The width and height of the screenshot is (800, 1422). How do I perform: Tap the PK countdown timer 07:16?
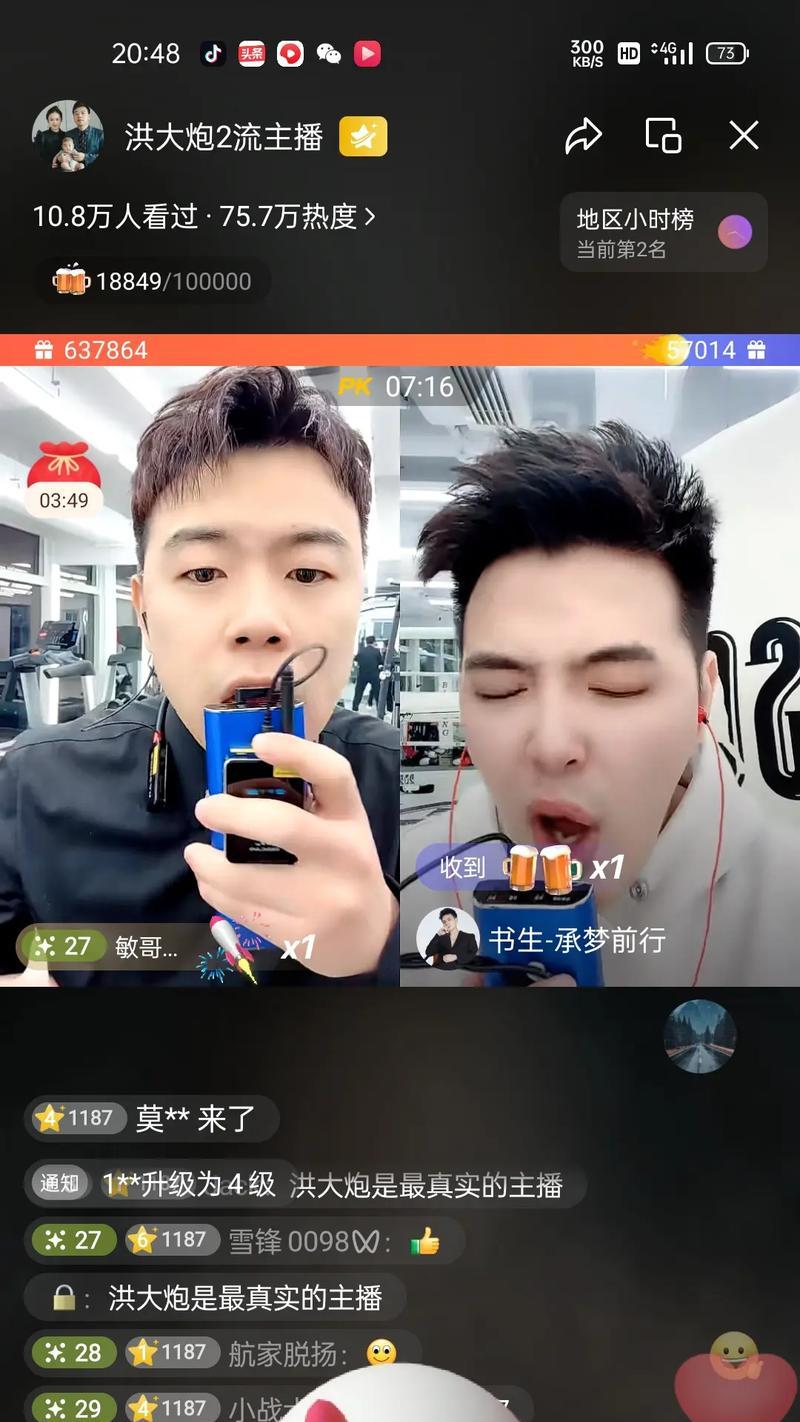398,386
